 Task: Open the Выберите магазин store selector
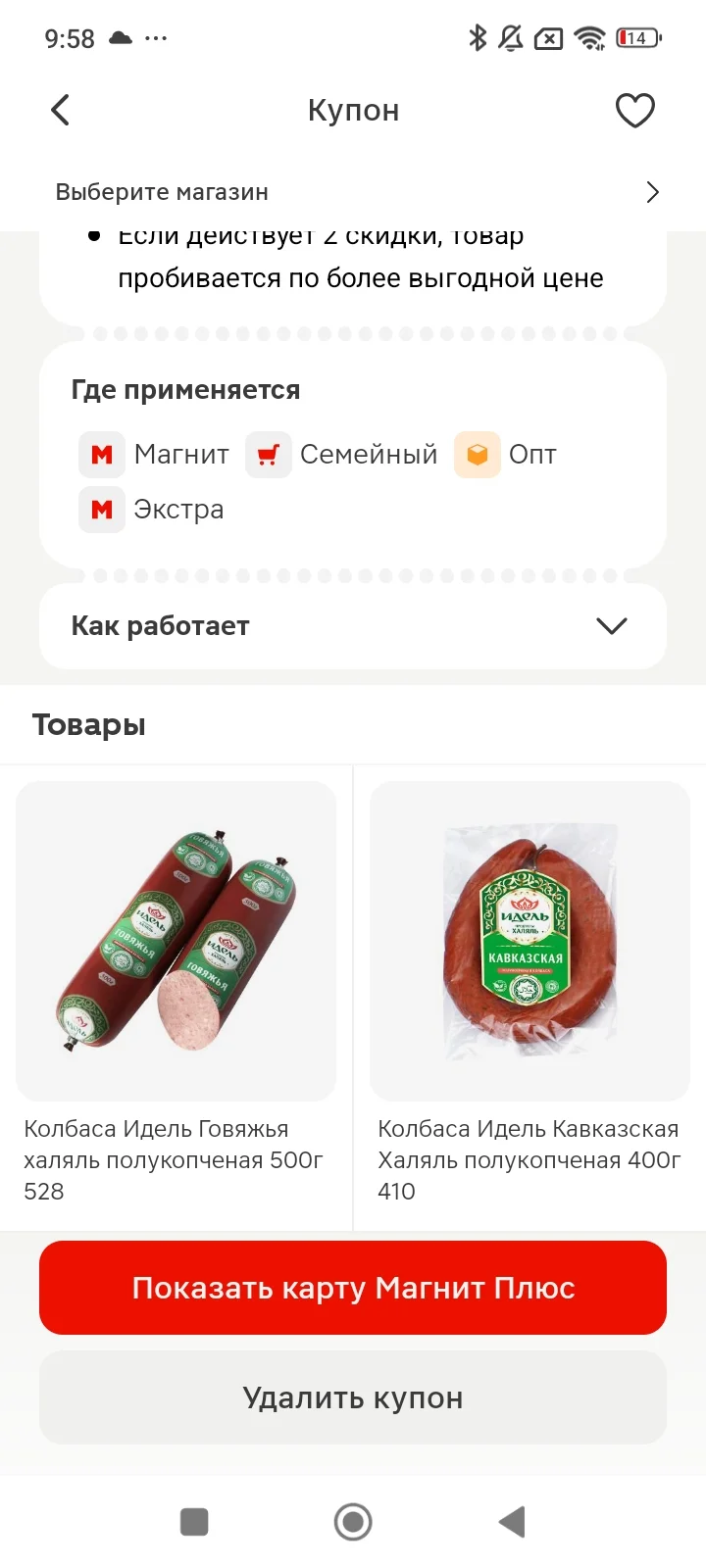click(353, 192)
